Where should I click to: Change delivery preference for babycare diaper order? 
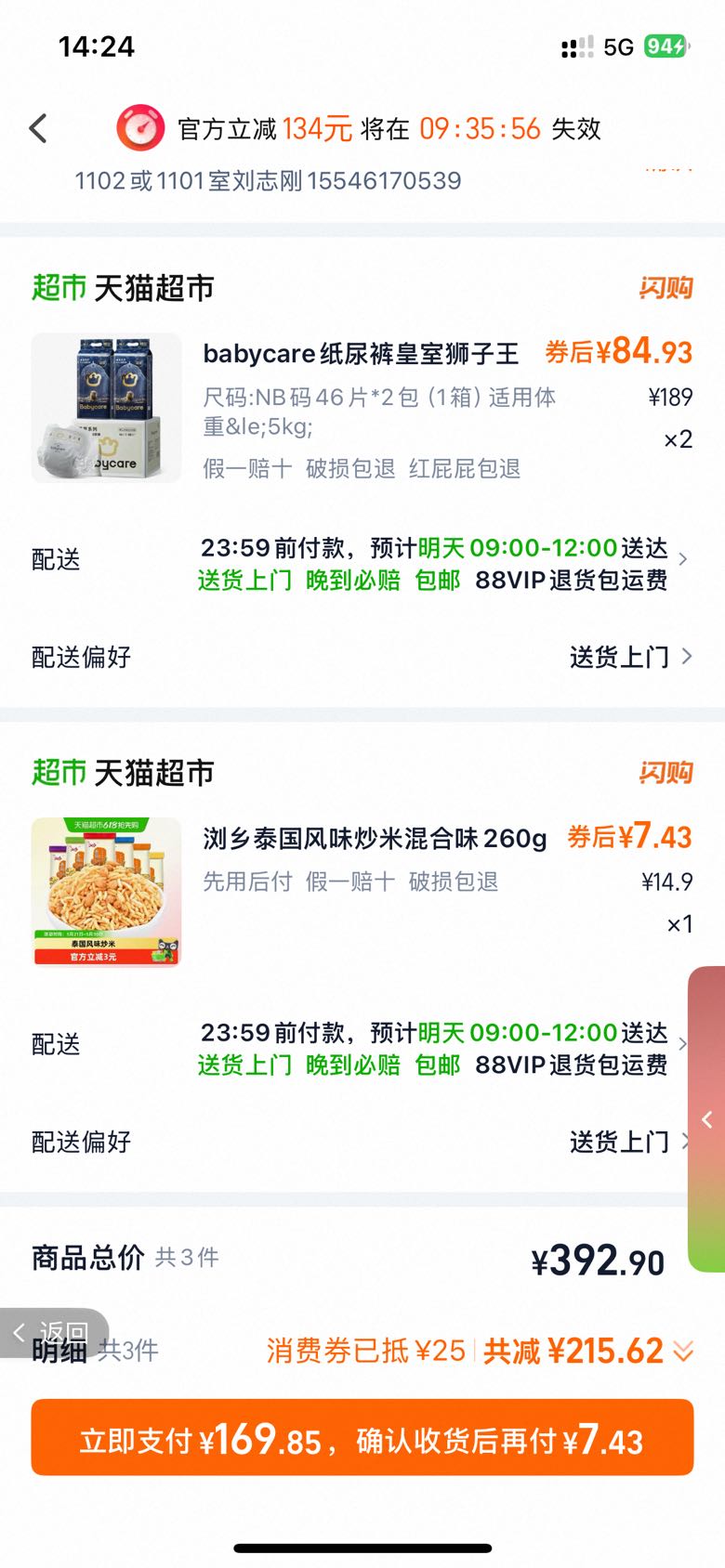click(x=362, y=657)
